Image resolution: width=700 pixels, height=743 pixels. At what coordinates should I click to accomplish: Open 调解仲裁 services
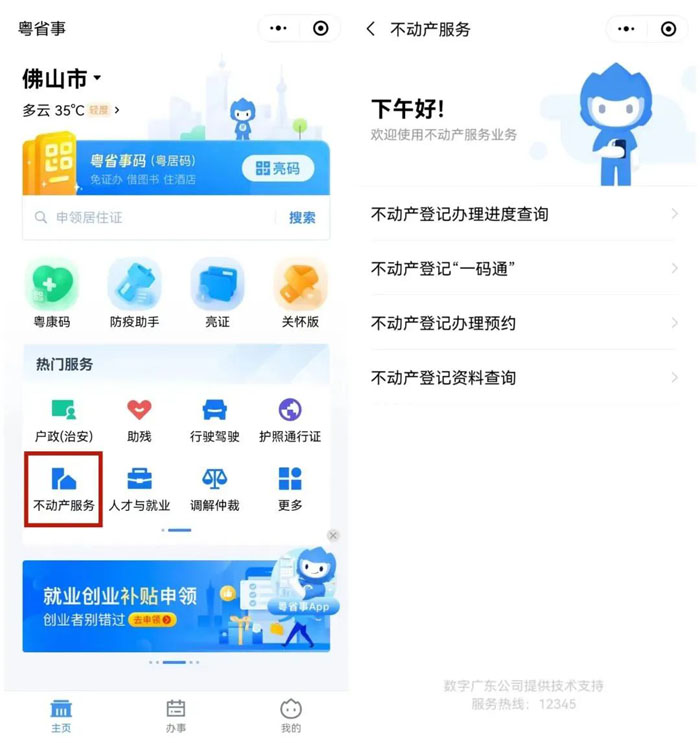pyautogui.click(x=214, y=488)
